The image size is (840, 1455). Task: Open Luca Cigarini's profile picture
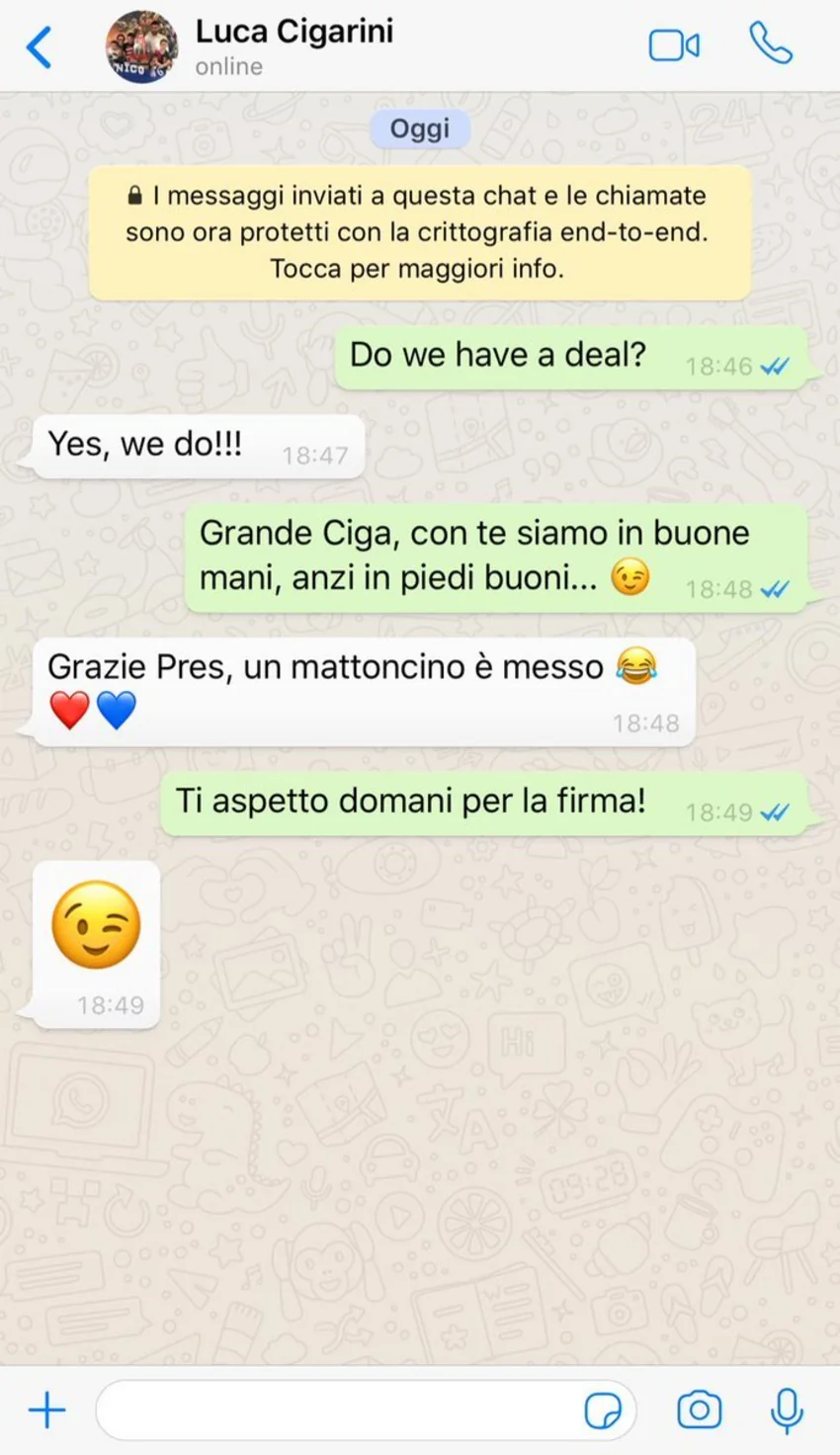(x=141, y=46)
